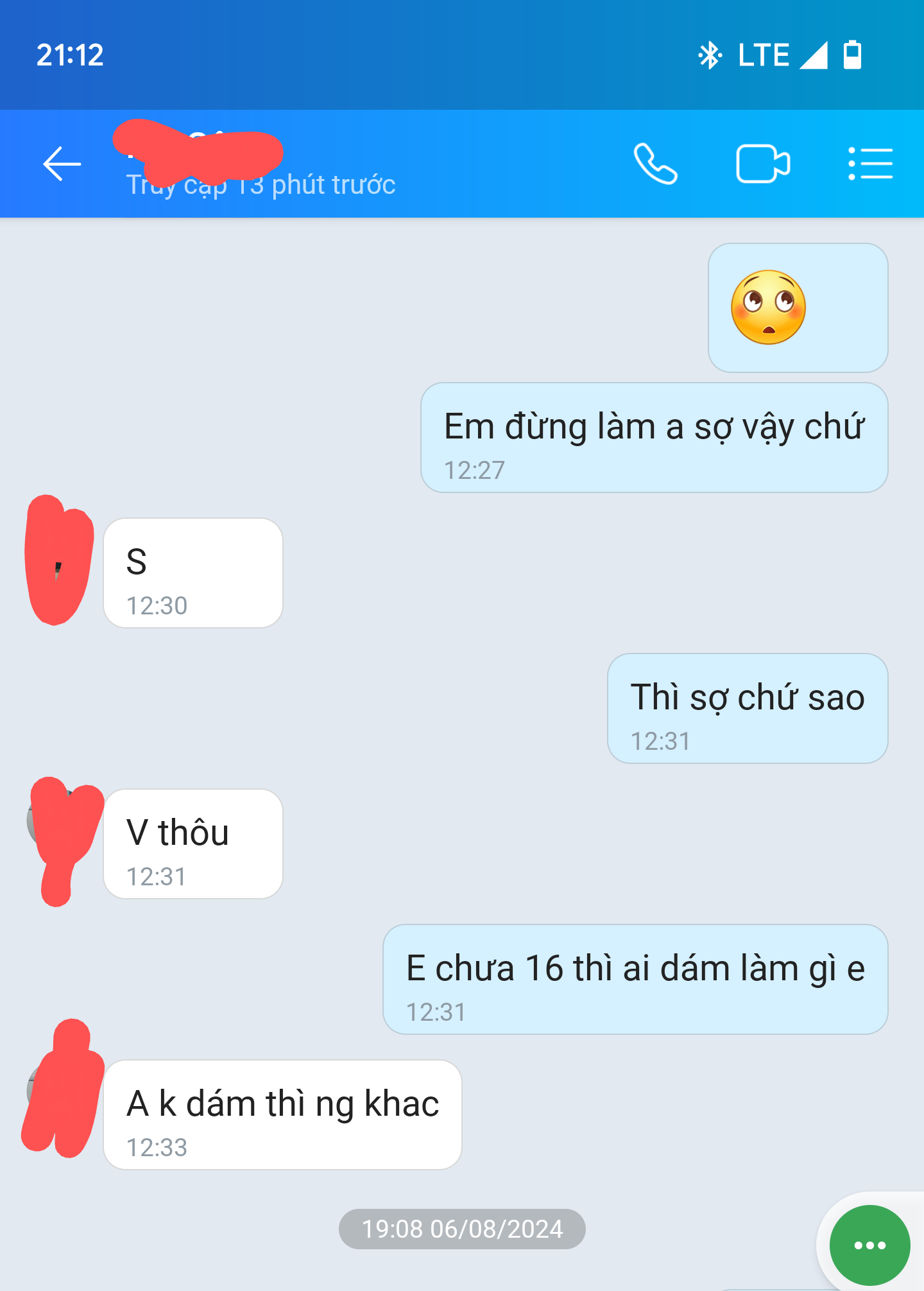Tap the green three-dots floating button
Image resolution: width=924 pixels, height=1291 pixels.
tap(869, 1245)
